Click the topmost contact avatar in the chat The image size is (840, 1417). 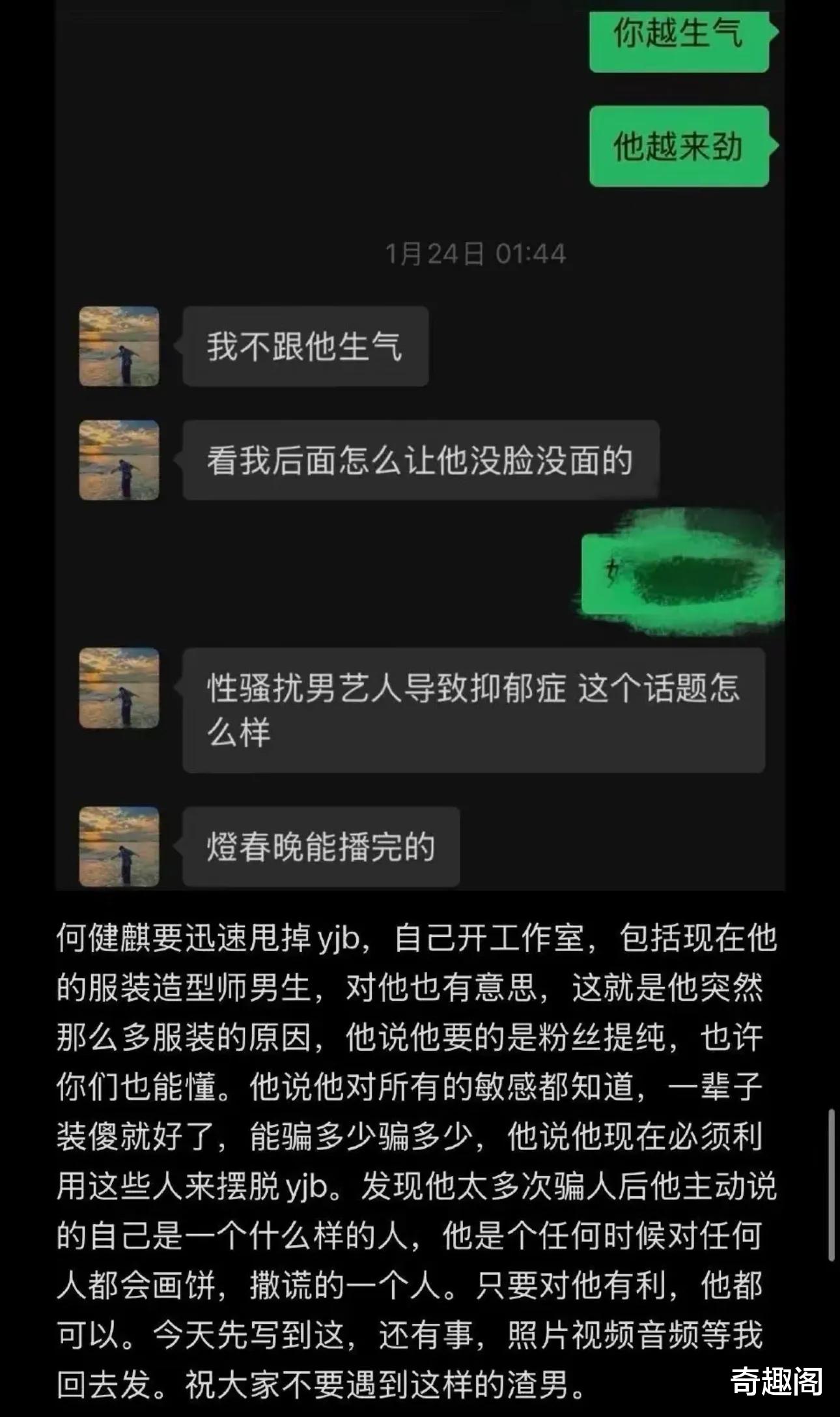[x=119, y=347]
